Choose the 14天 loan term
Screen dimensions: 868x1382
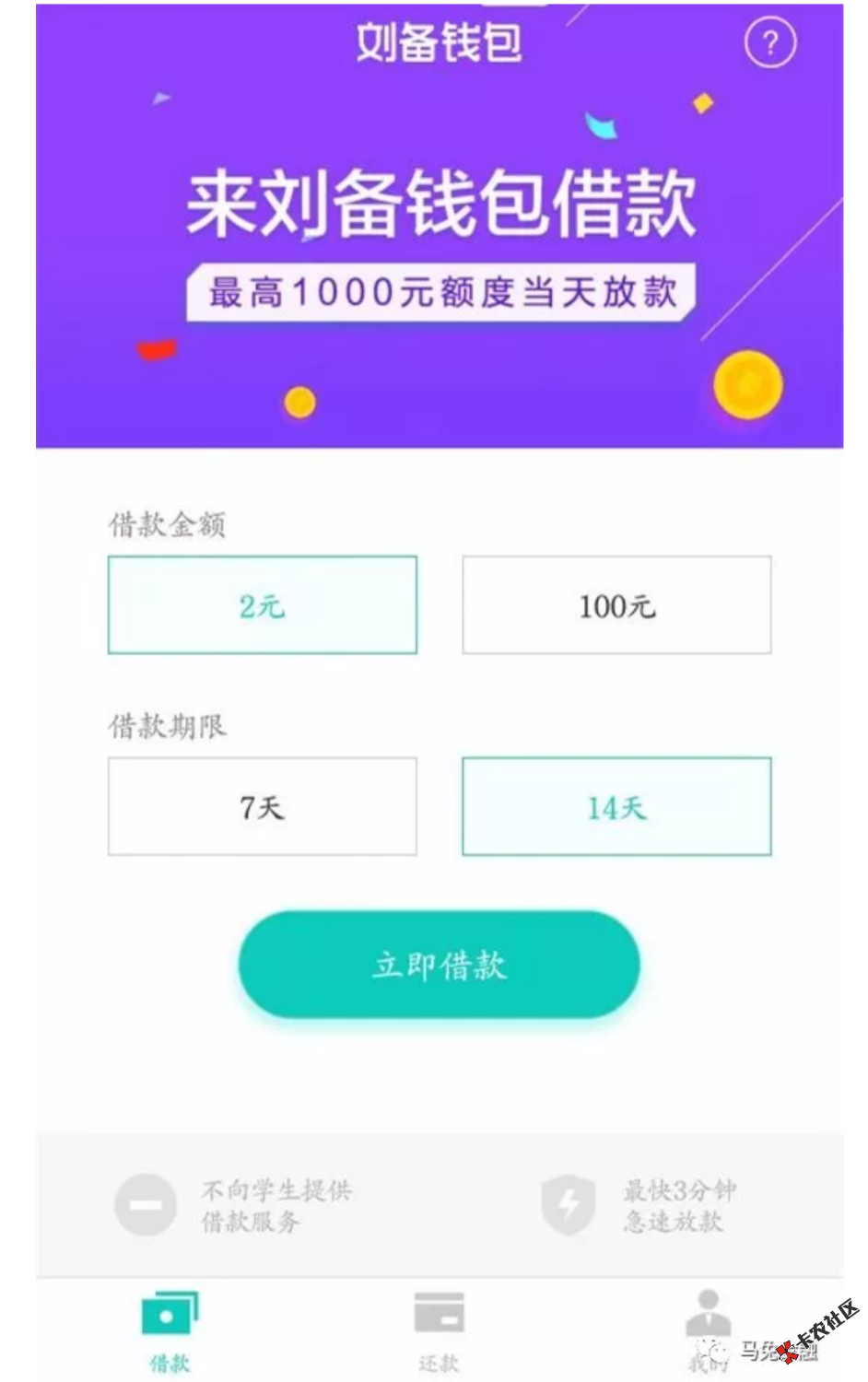point(616,807)
